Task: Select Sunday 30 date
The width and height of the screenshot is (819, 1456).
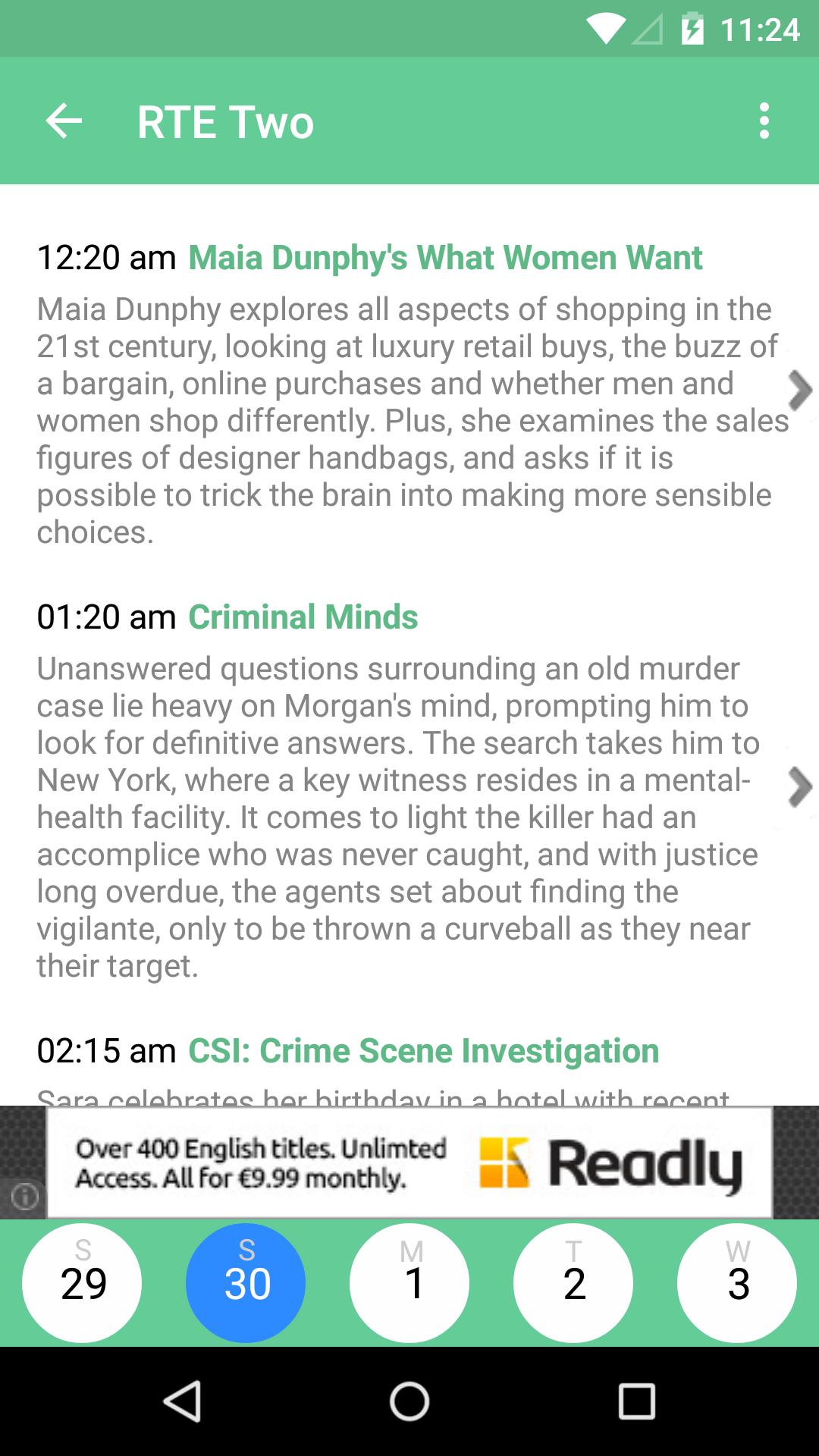Action: 246,1283
